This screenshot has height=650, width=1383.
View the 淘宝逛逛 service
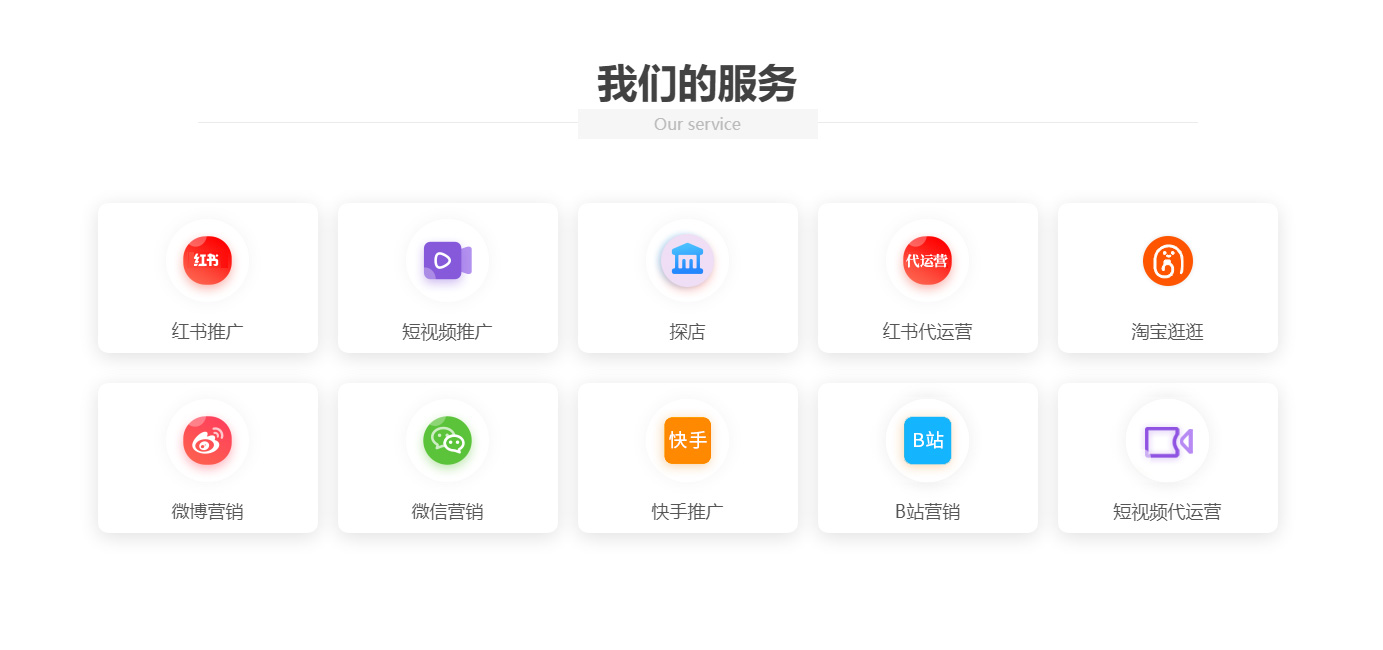coord(1168,278)
